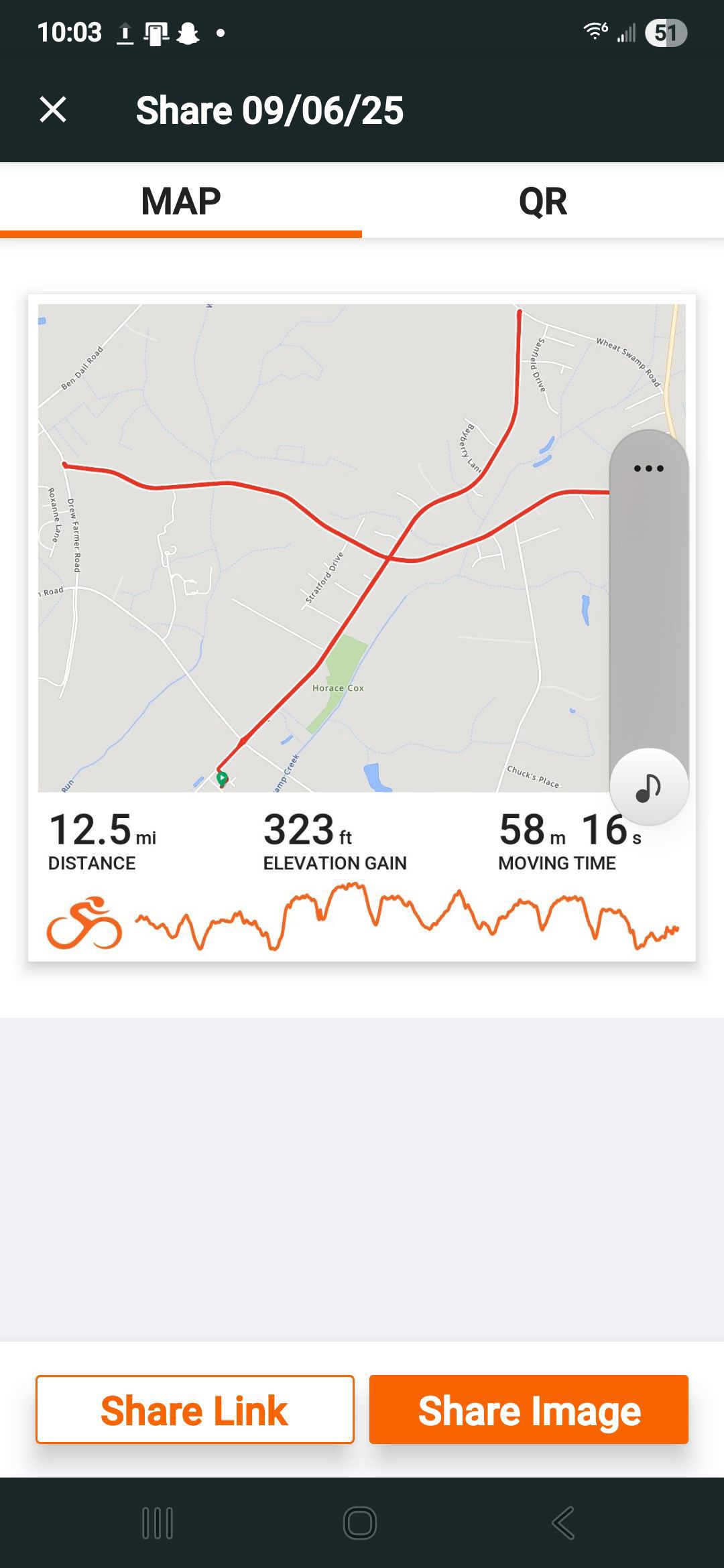Go back with the system back button
Image resolution: width=724 pixels, height=1568 pixels.
[563, 1523]
